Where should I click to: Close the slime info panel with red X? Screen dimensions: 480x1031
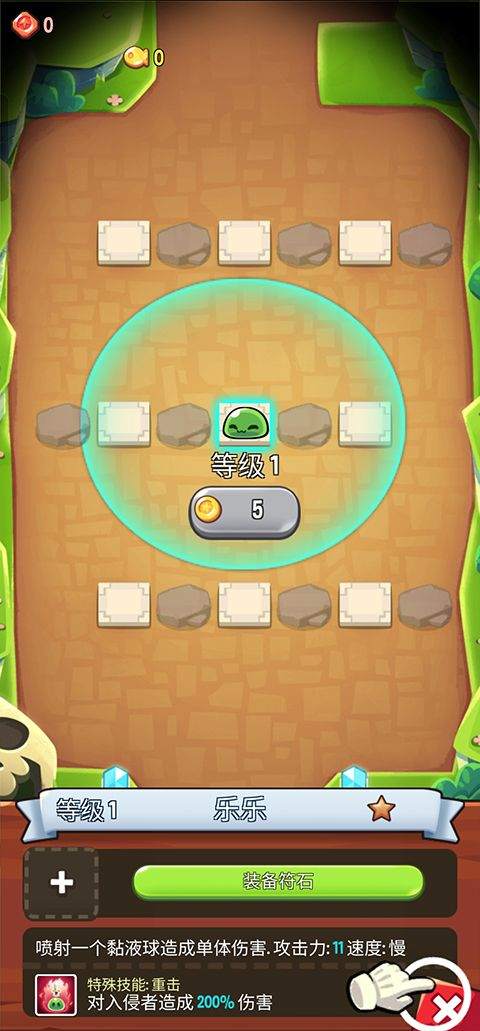click(447, 1005)
